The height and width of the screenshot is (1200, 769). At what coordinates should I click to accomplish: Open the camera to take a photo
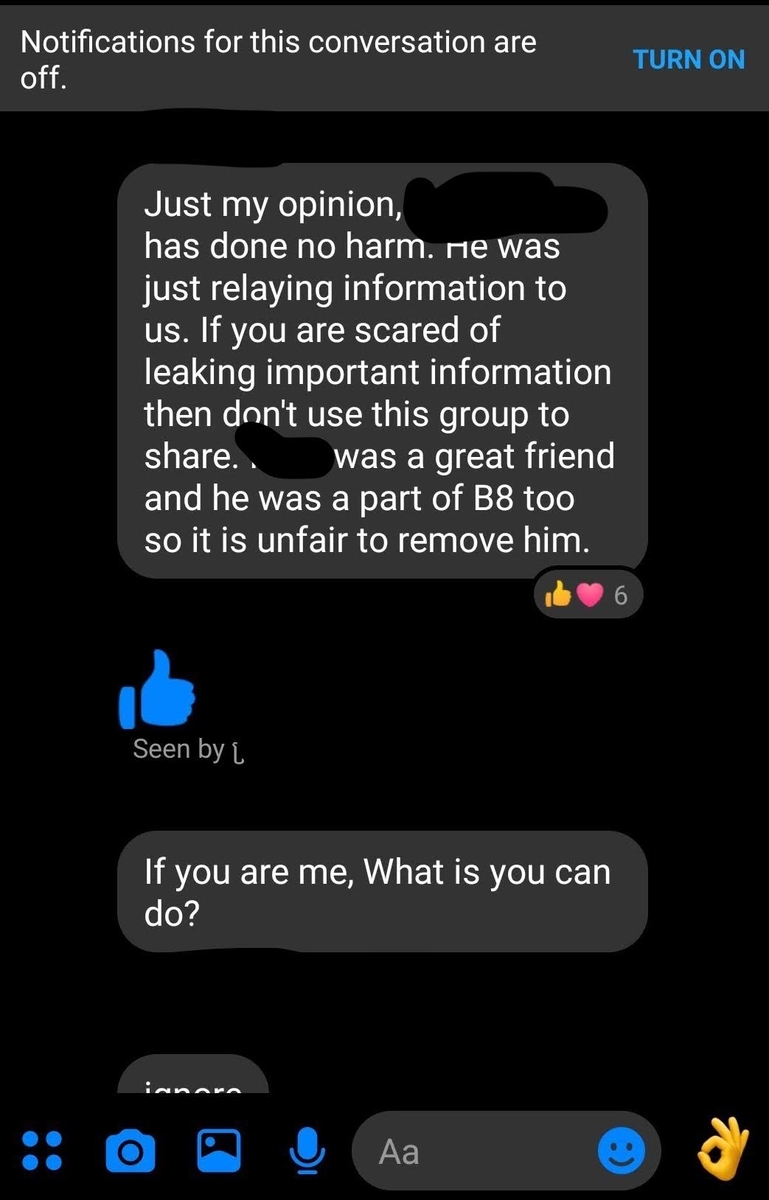click(130, 1152)
